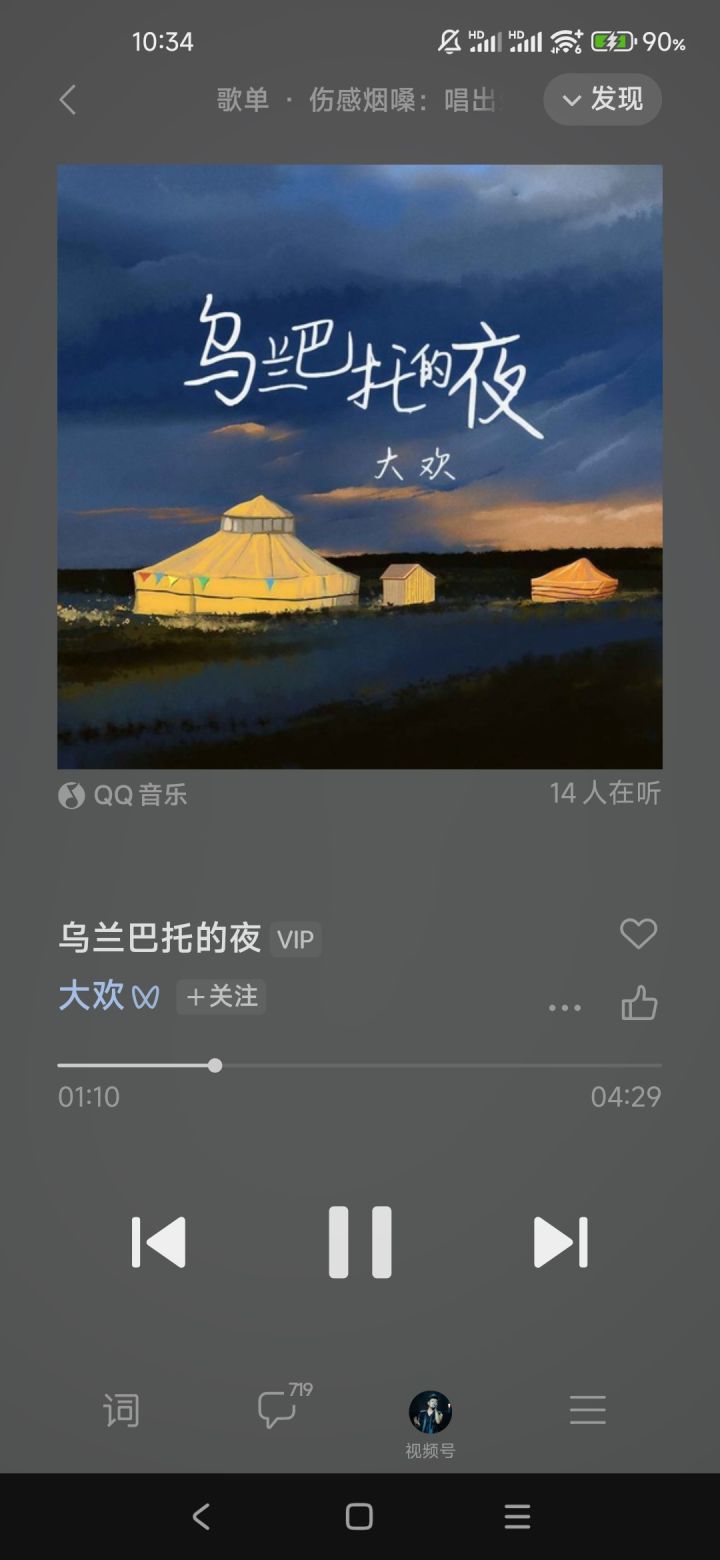
Task: Open the 视频号 channel avatar
Action: [x=430, y=1412]
